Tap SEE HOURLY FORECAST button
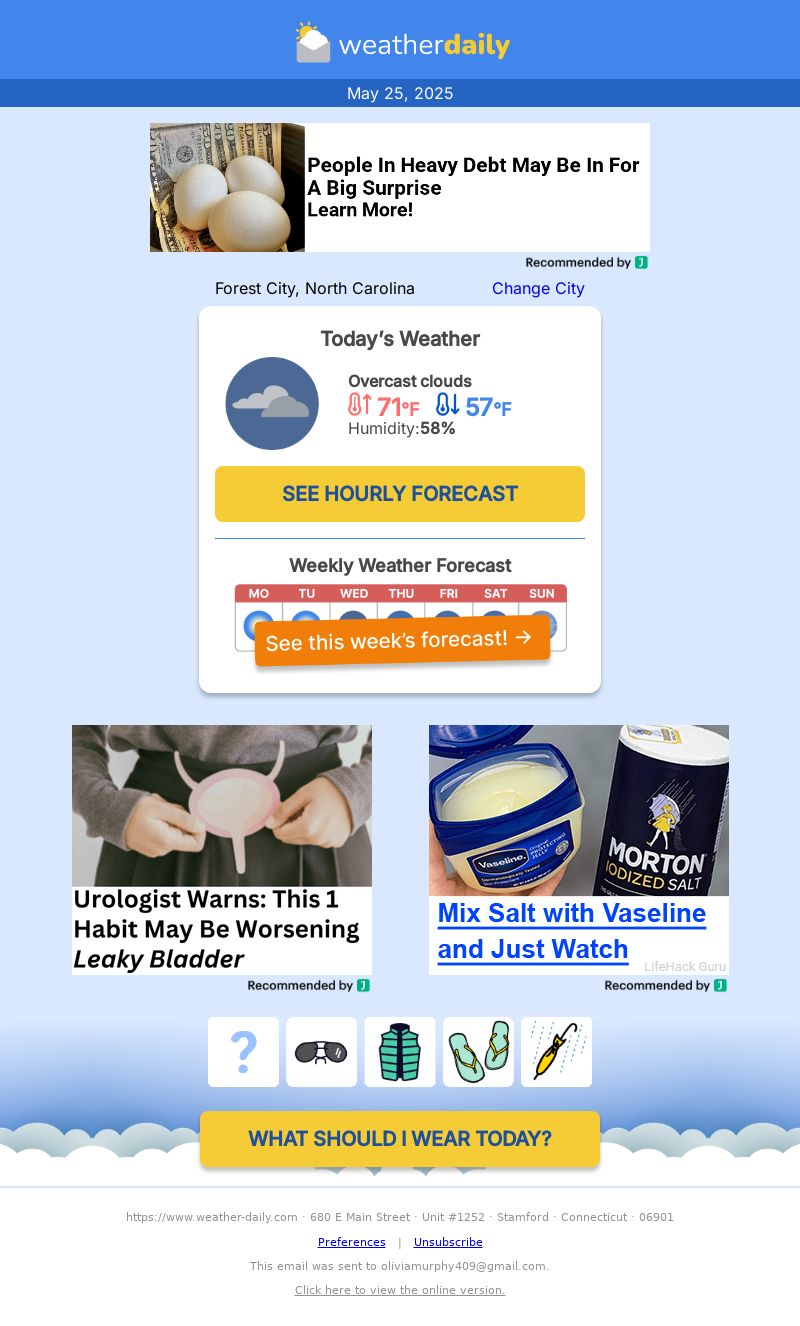This screenshot has width=800, height=1326. pos(400,494)
